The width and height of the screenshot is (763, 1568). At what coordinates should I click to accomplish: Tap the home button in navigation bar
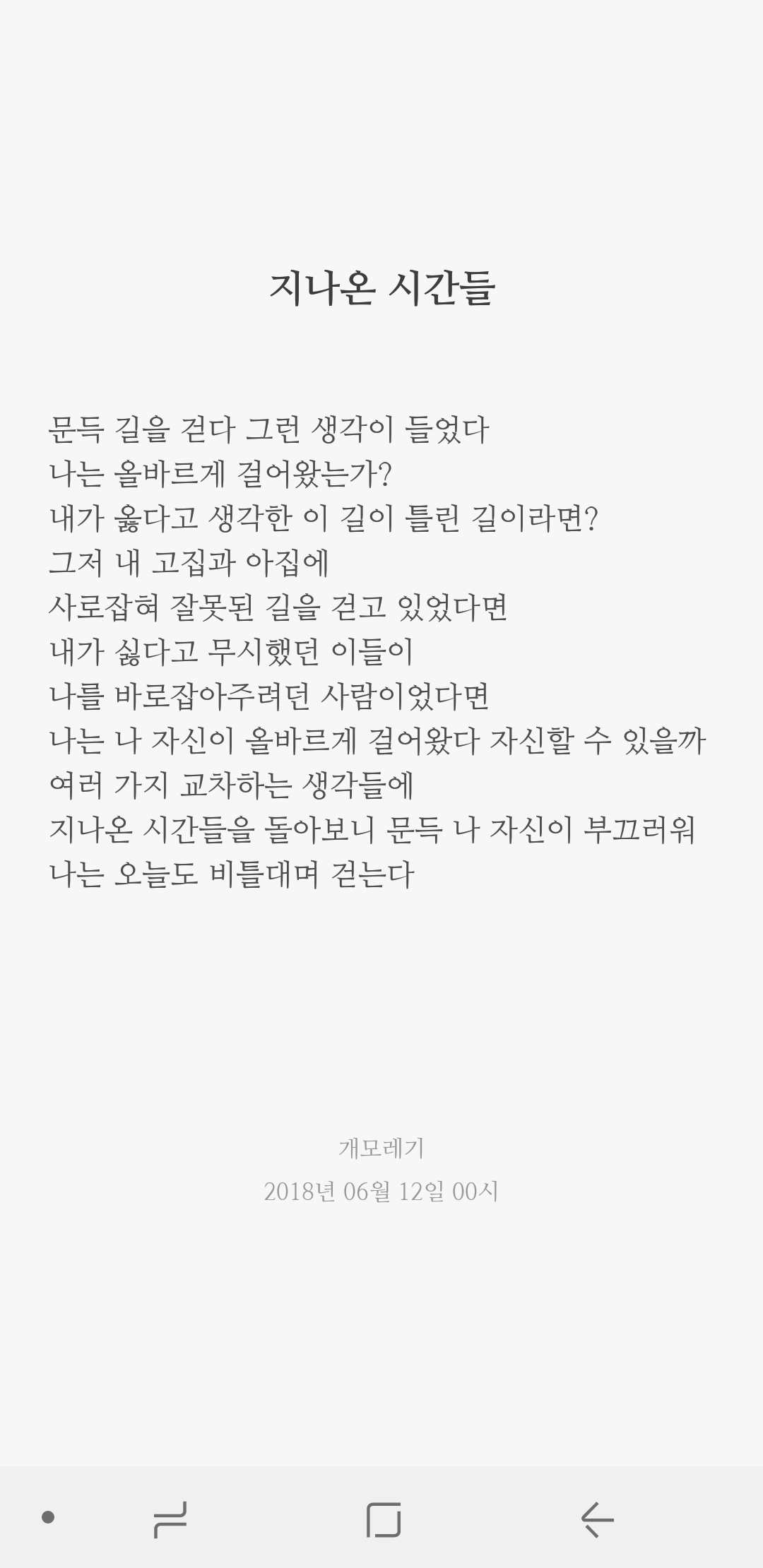pos(383,1520)
